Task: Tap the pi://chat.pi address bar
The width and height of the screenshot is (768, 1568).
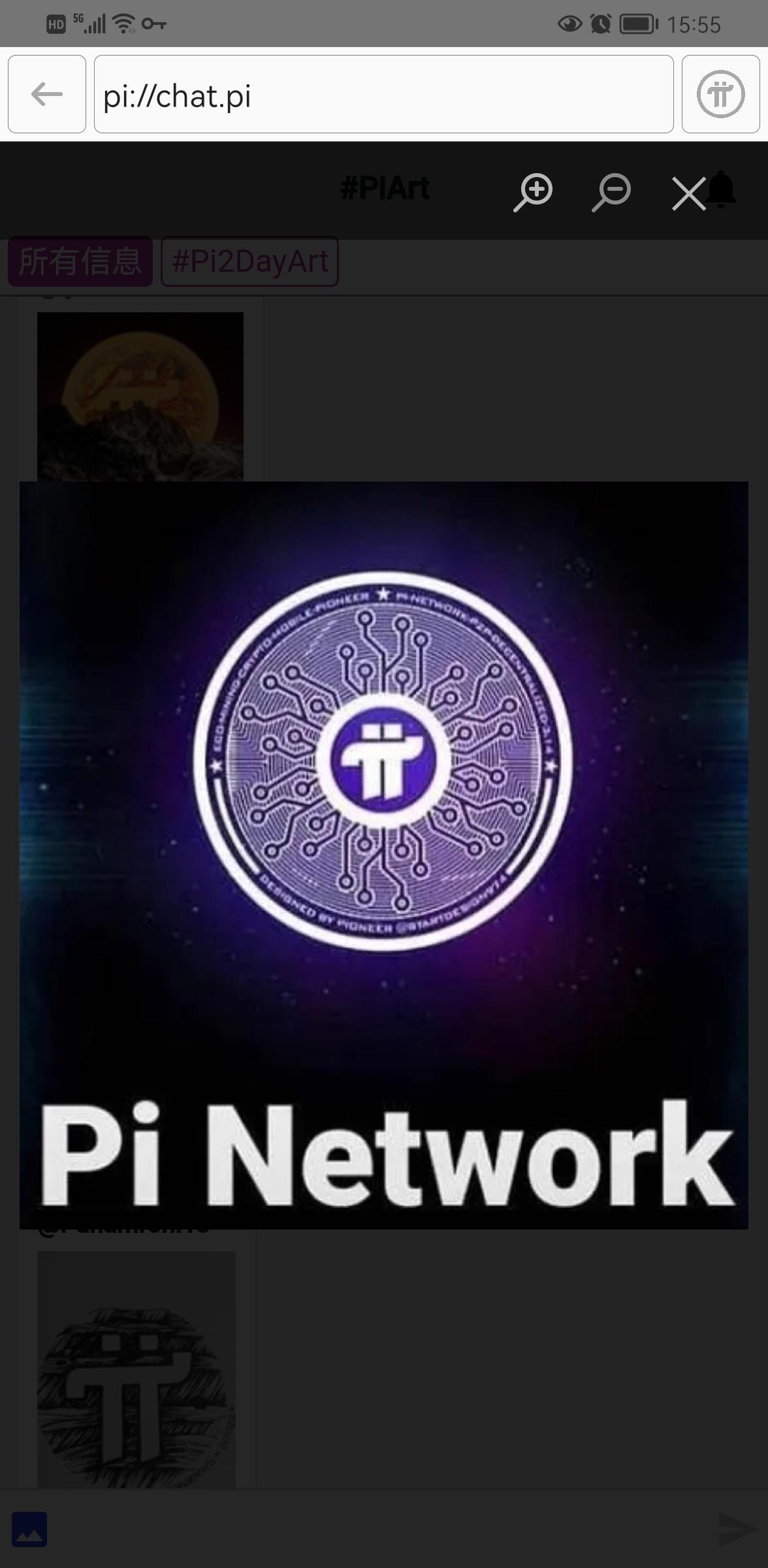Action: point(383,95)
